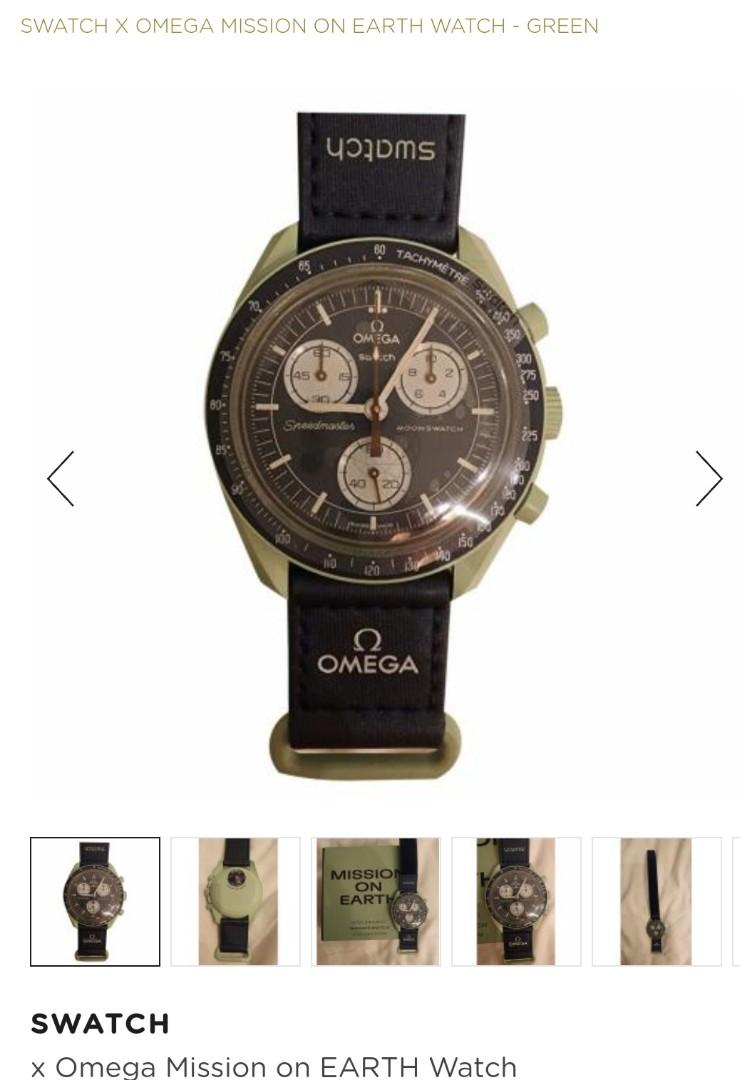
Task: Select the first thumbnail of watch front
Action: coord(95,901)
